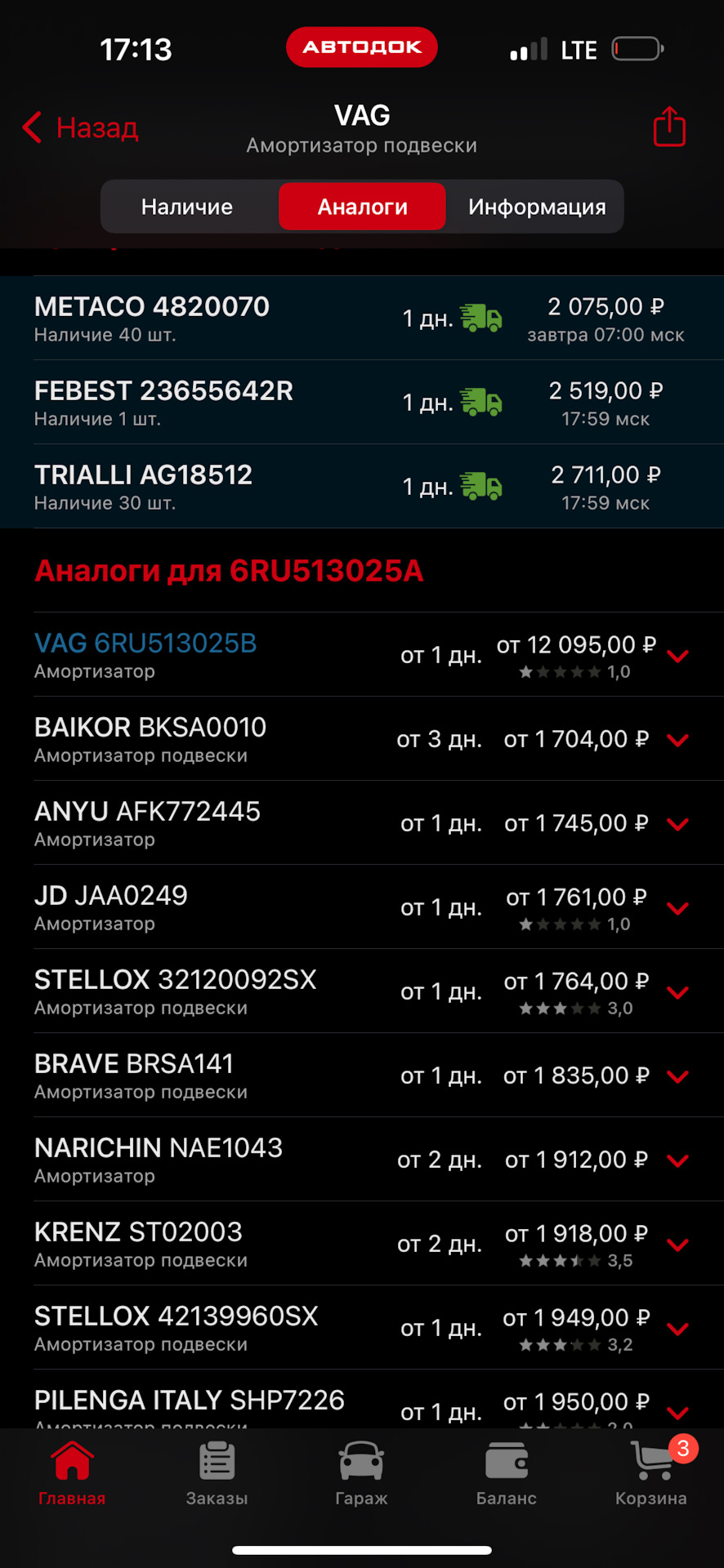The height and width of the screenshot is (1568, 724).
Task: Expand offers for NARICHIN NAE1043
Action: [677, 1160]
